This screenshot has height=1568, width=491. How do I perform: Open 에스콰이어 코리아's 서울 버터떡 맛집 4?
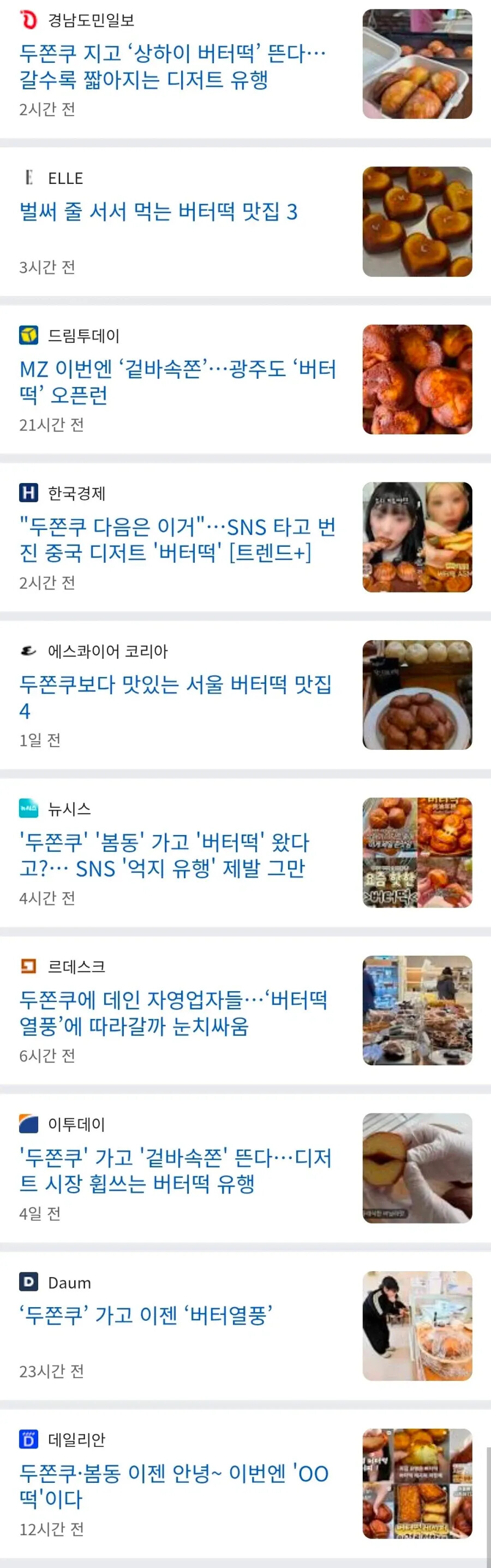[x=175, y=697]
